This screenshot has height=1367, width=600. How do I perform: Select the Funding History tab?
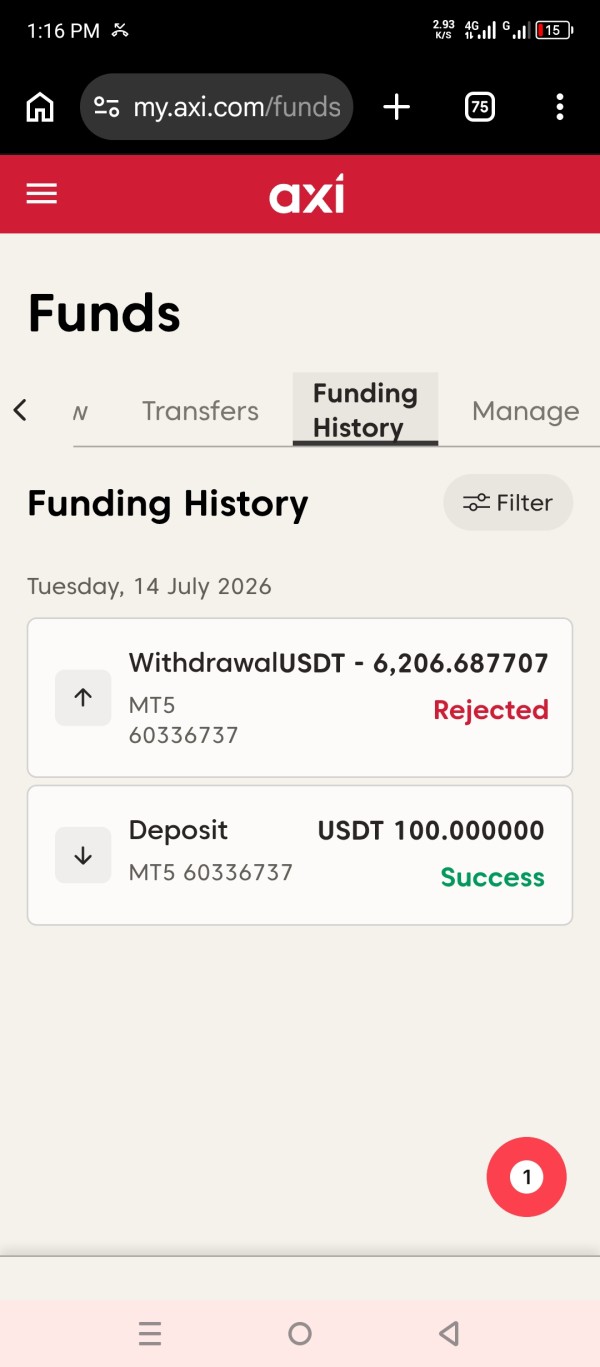365,410
